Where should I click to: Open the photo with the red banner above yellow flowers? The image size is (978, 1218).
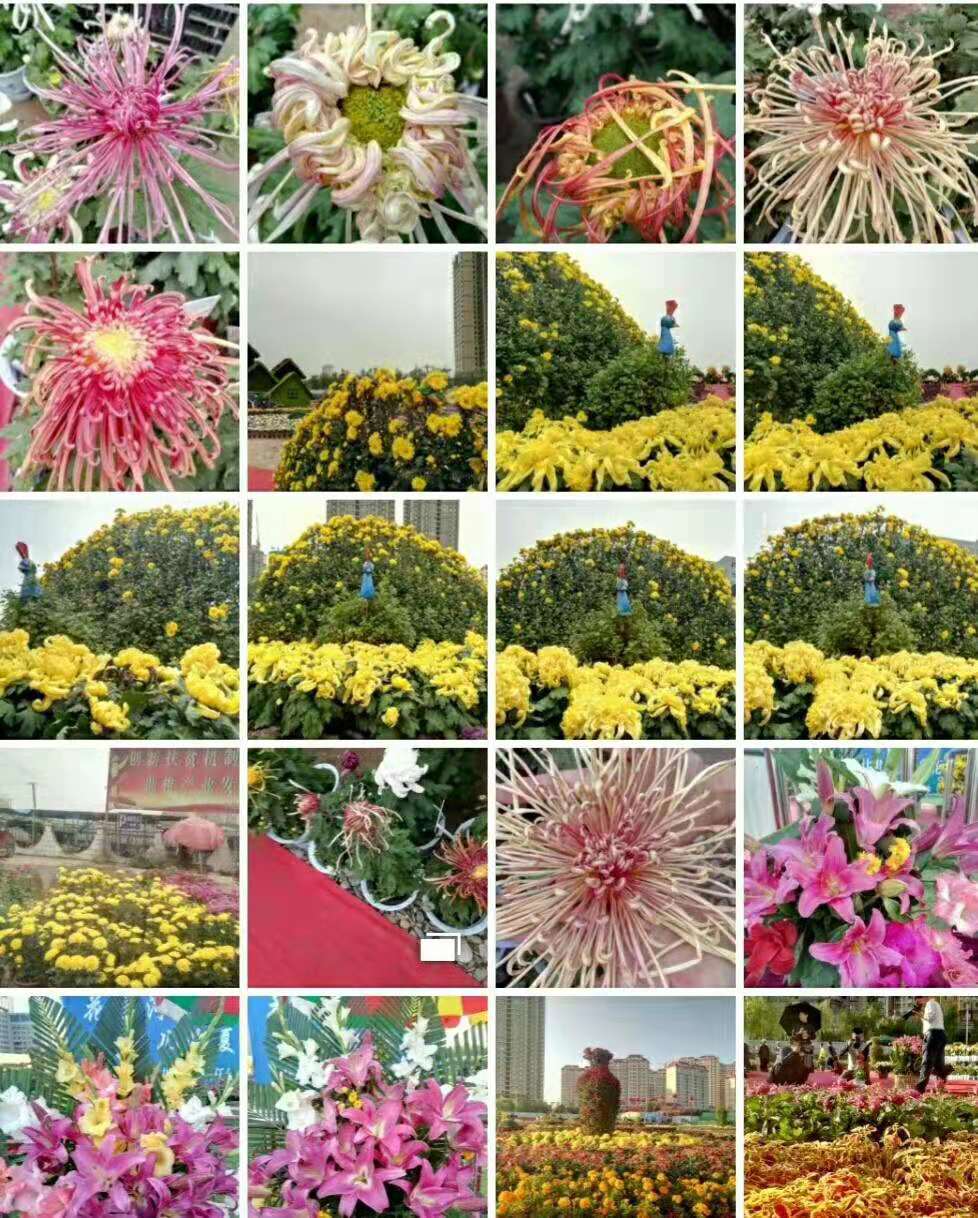[x=119, y=867]
